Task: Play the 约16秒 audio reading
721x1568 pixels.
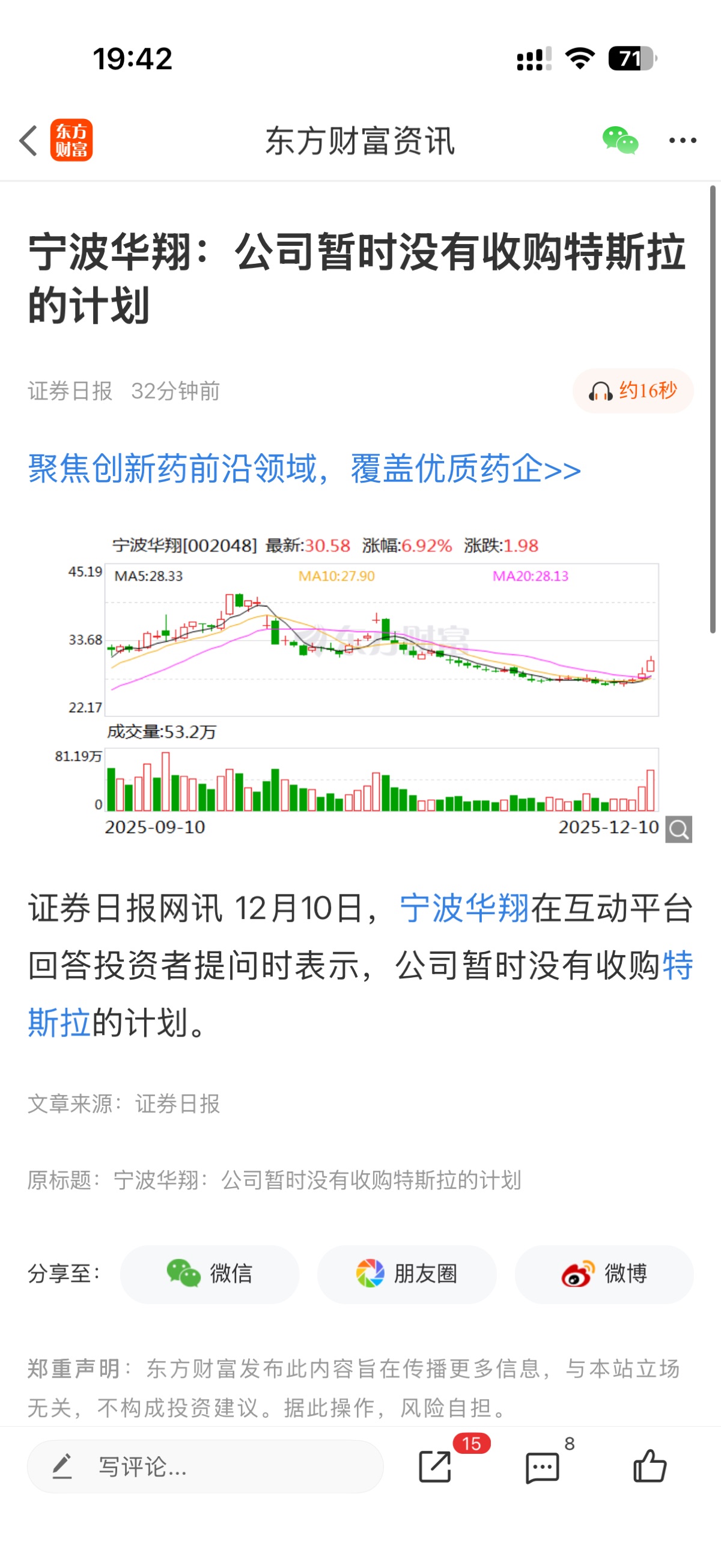Action: pos(632,391)
